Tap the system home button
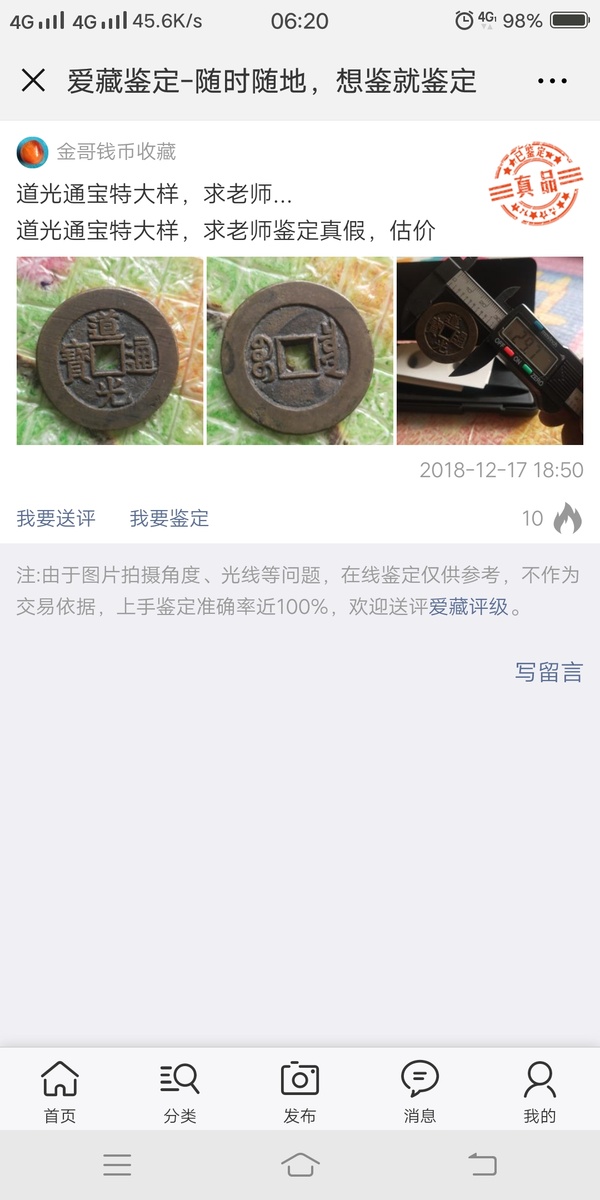600x1200 pixels. (x=300, y=1164)
